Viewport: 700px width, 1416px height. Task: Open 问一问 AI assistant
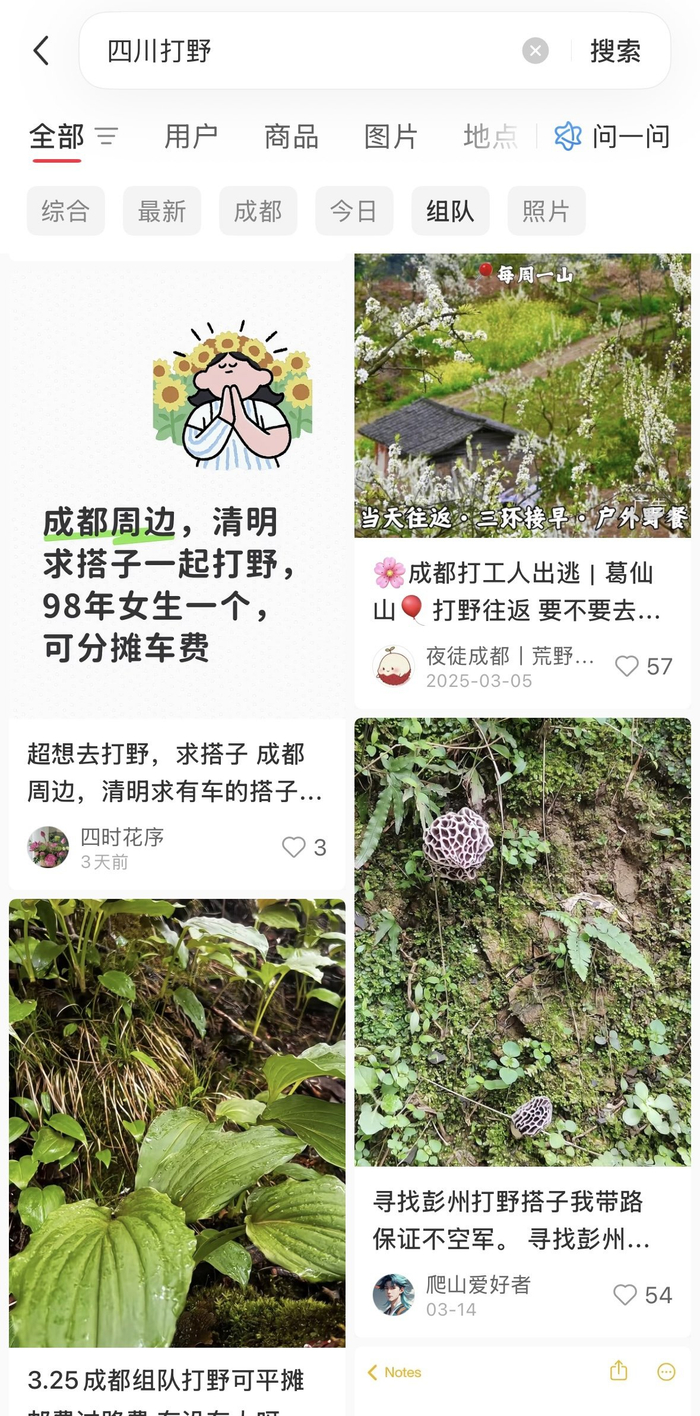pos(612,136)
